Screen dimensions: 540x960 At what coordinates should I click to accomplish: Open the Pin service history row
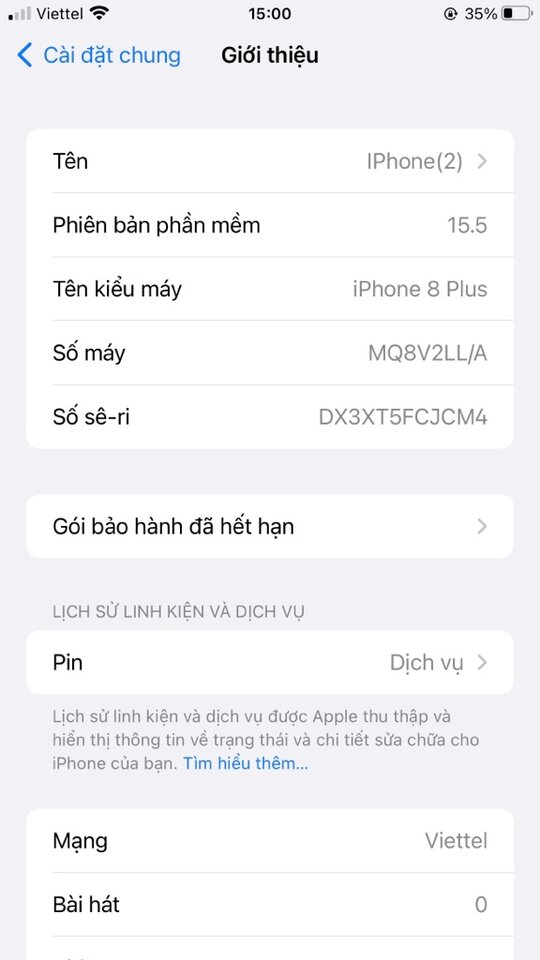tap(269, 662)
